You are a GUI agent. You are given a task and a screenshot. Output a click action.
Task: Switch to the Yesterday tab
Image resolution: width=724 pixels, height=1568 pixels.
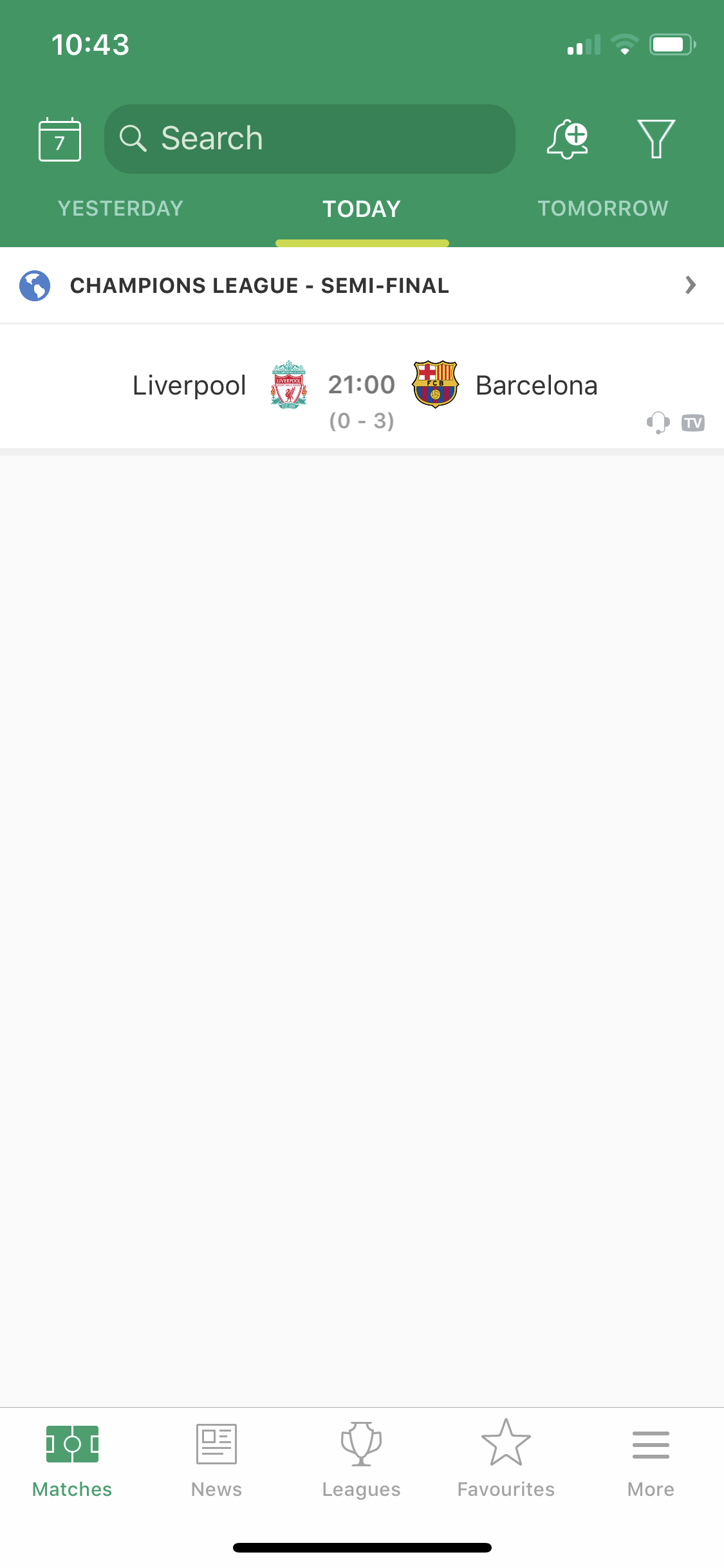tap(120, 209)
